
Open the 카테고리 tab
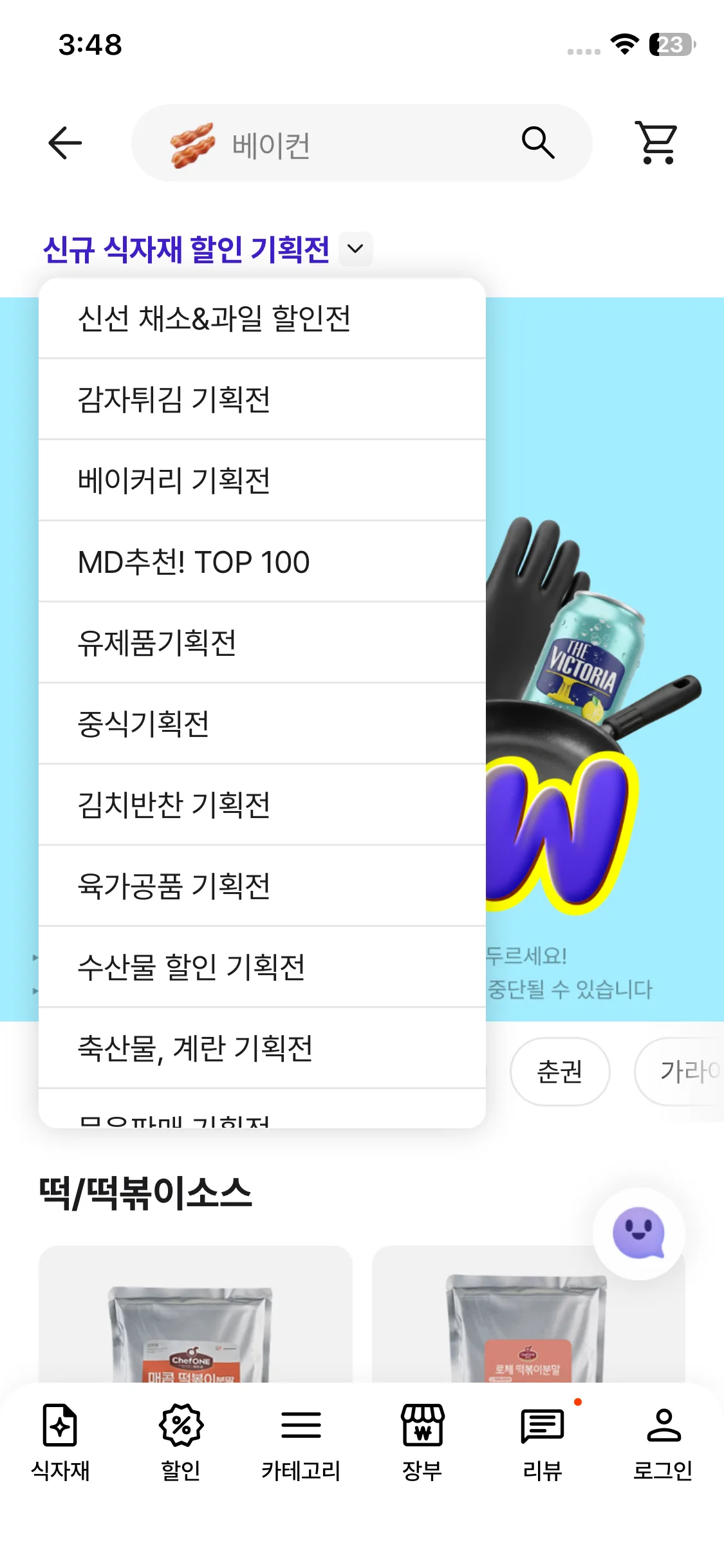click(301, 1442)
